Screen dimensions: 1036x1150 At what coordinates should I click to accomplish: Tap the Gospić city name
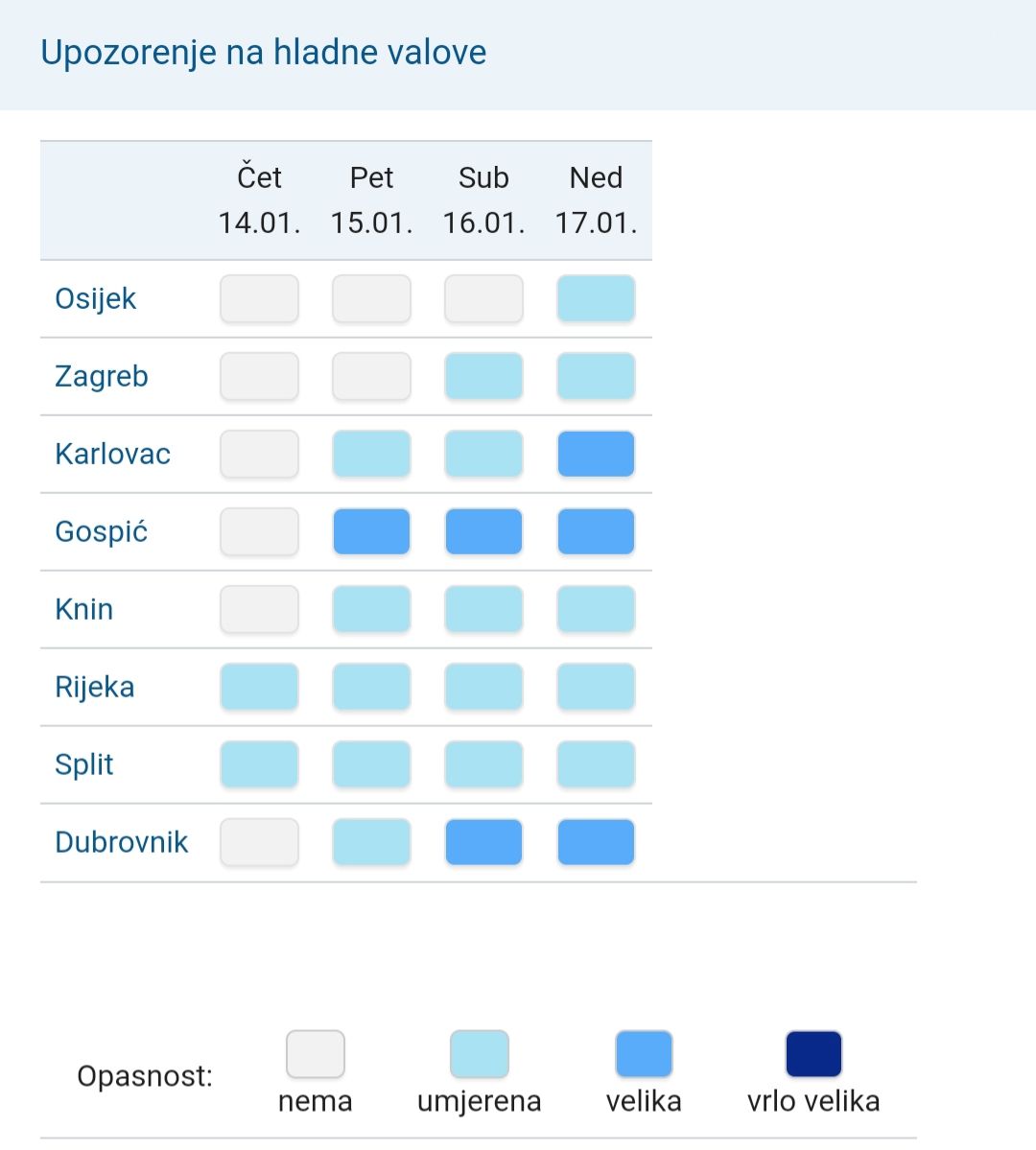(102, 531)
